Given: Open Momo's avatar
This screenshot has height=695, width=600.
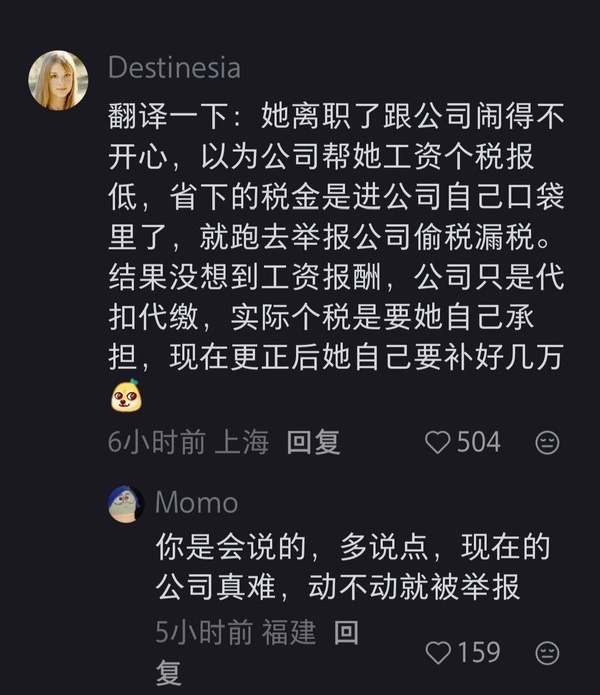Looking at the screenshot, I should tap(126, 502).
